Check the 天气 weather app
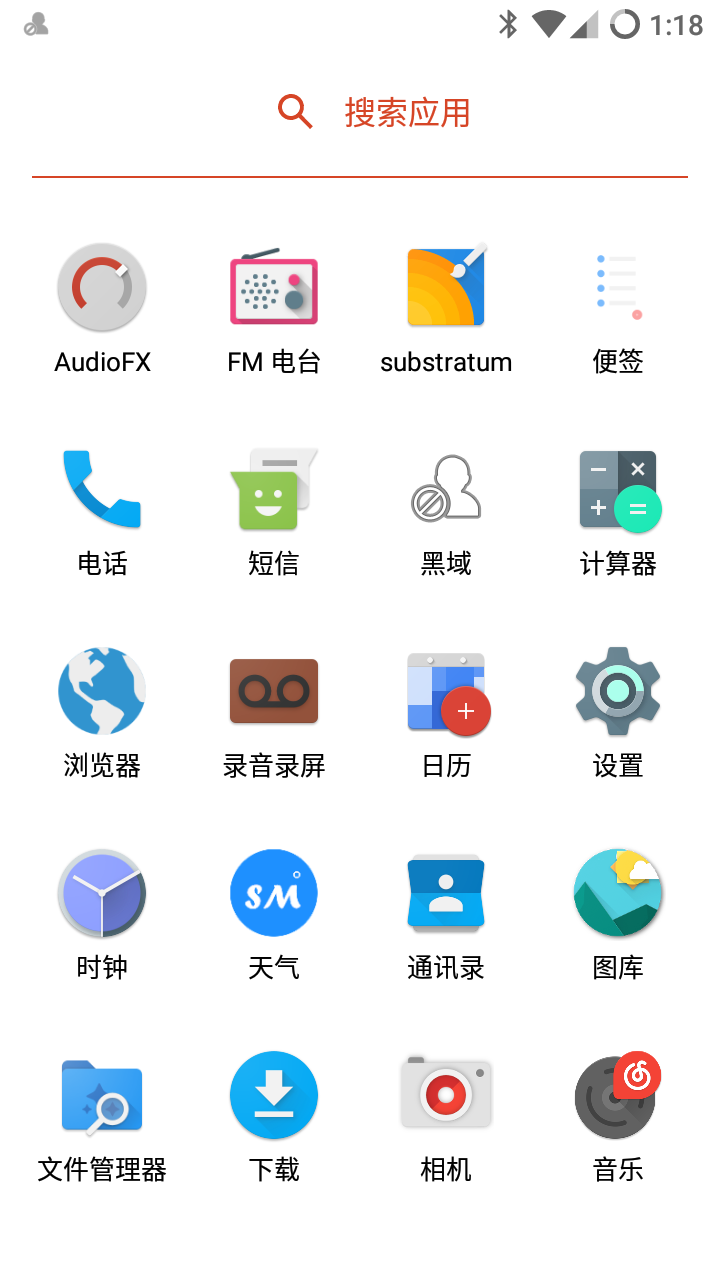The height and width of the screenshot is (1280, 720). [274, 894]
